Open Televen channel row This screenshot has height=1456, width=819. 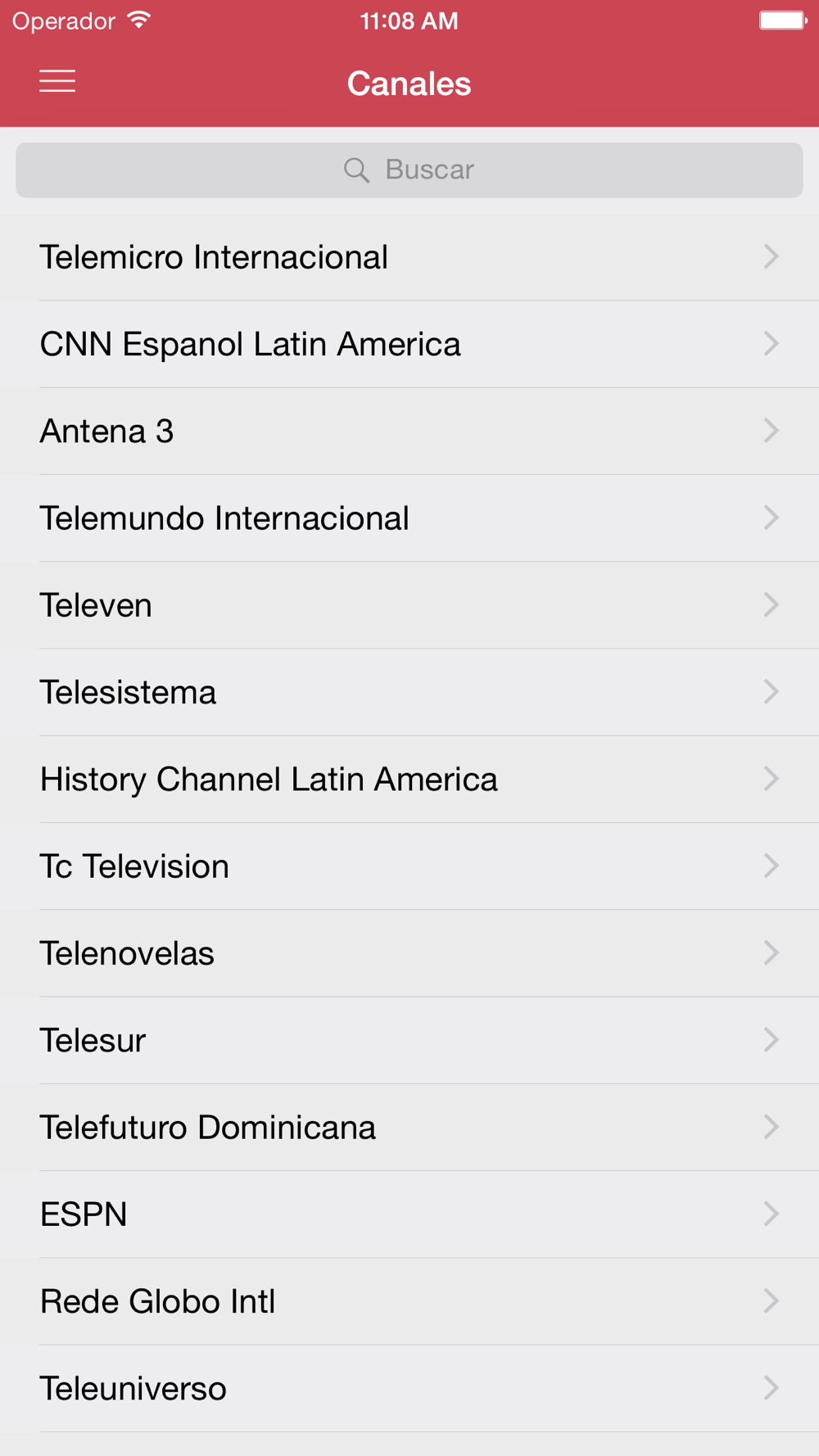[409, 605]
